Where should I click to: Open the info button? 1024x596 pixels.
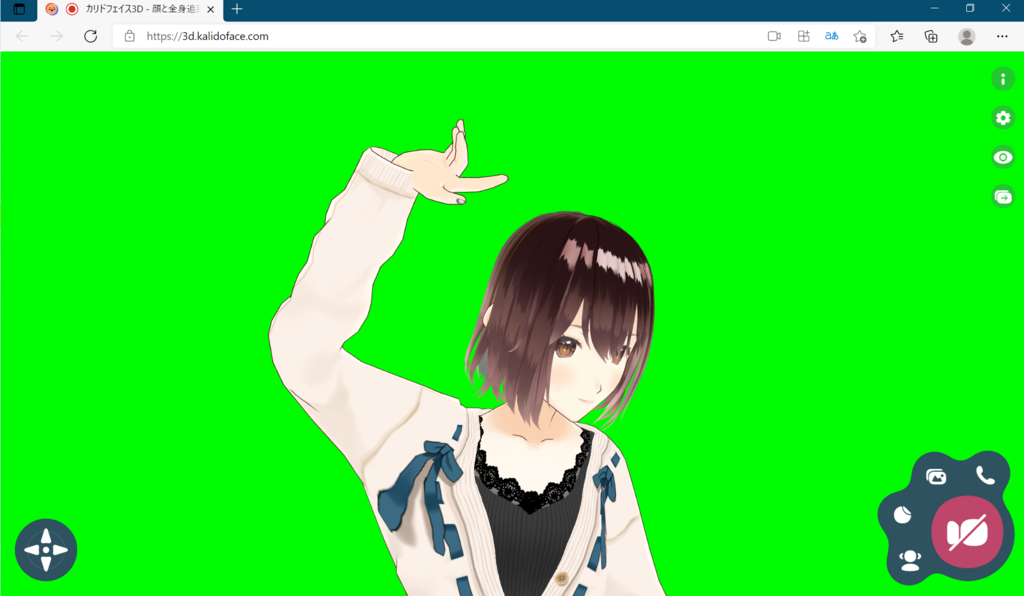(1003, 79)
